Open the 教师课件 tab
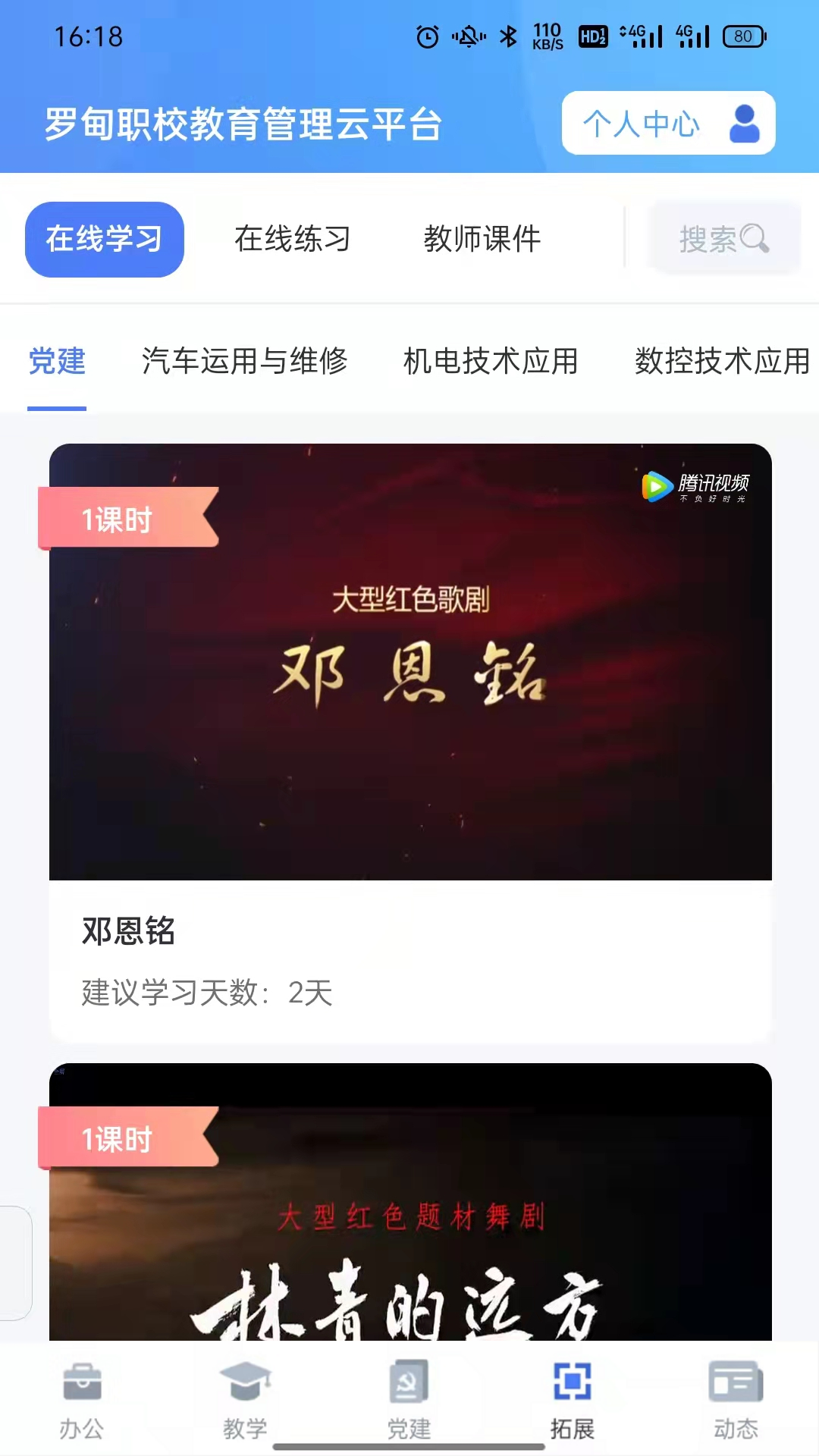The height and width of the screenshot is (1456, 819). (x=483, y=239)
